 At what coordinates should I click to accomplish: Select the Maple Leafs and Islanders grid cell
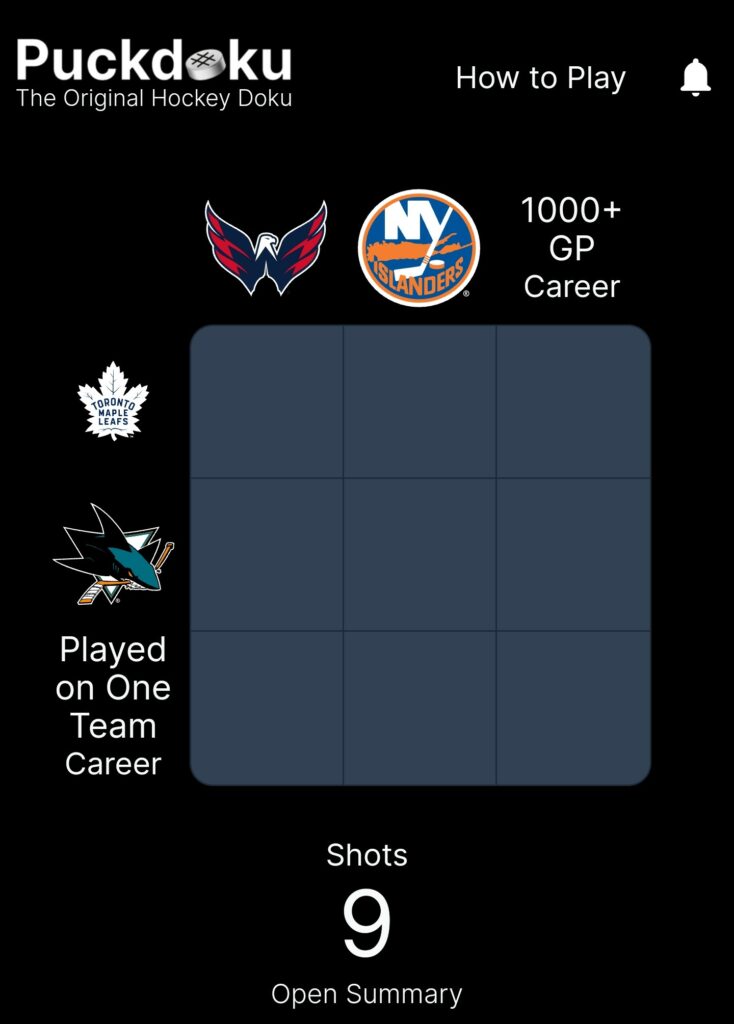point(420,402)
